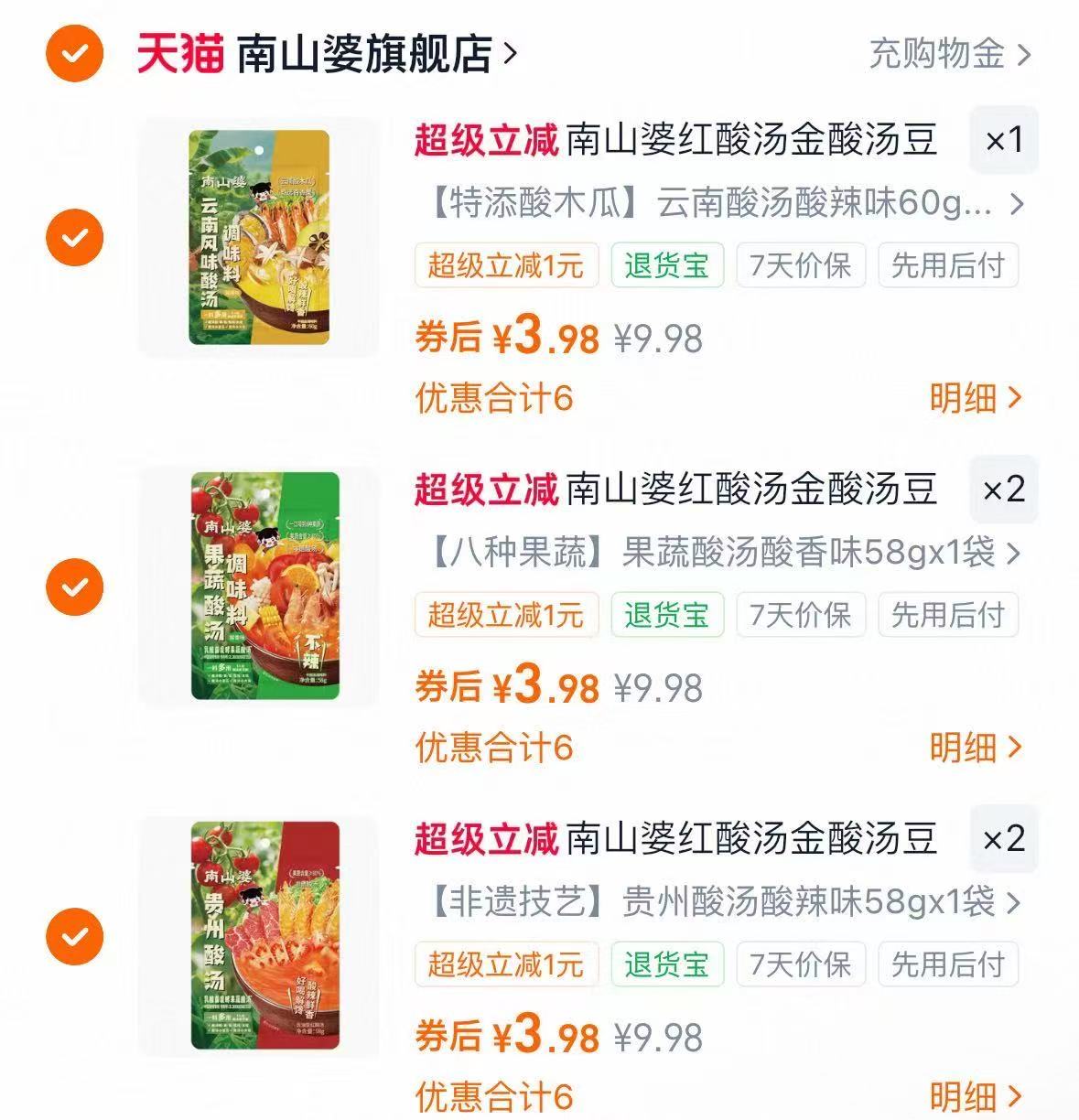Viewport: 1079px width, 1120px height.
Task: Tap the first product's 退货宝 badge
Action: [667, 264]
